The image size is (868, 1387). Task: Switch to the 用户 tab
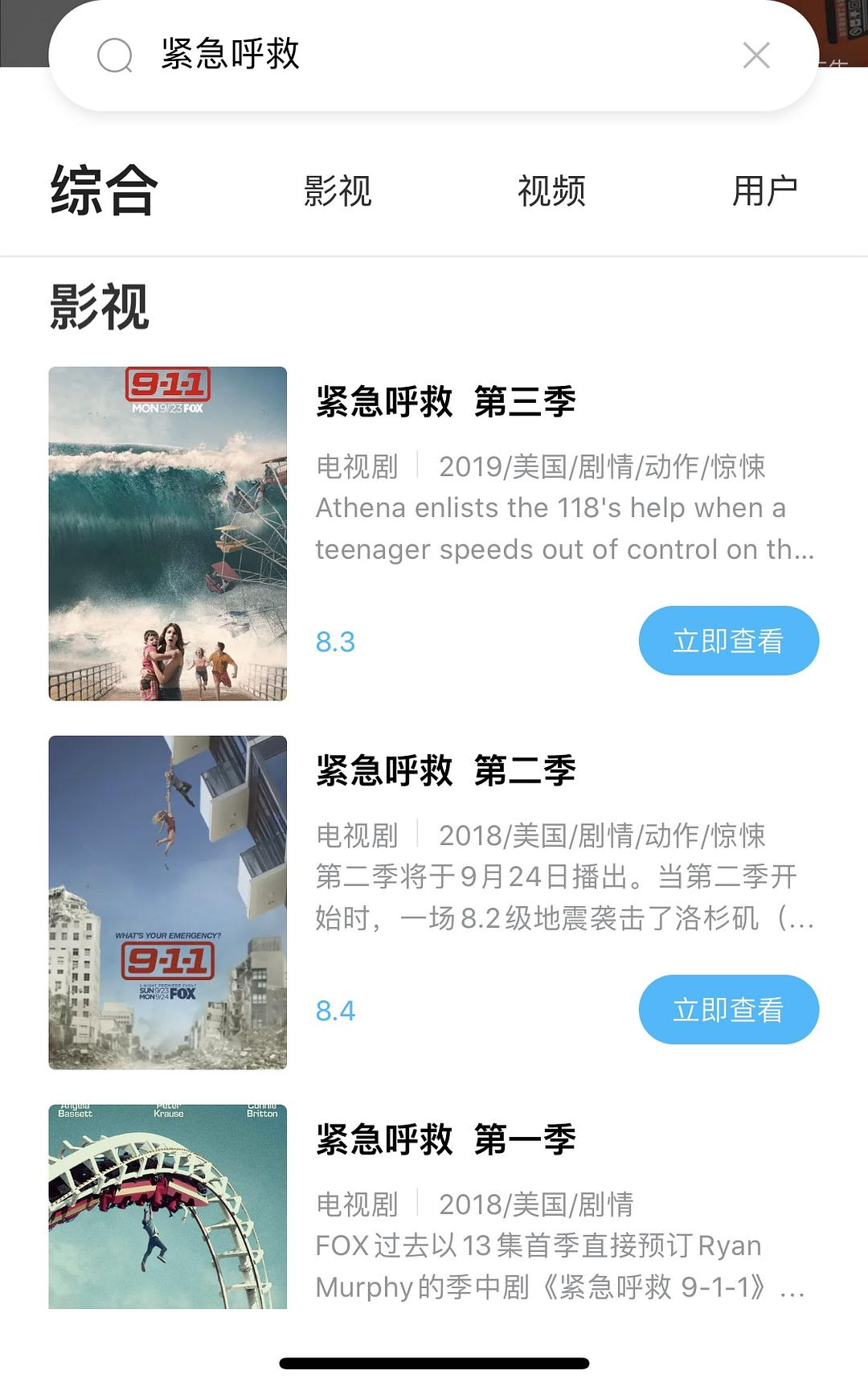(x=764, y=191)
